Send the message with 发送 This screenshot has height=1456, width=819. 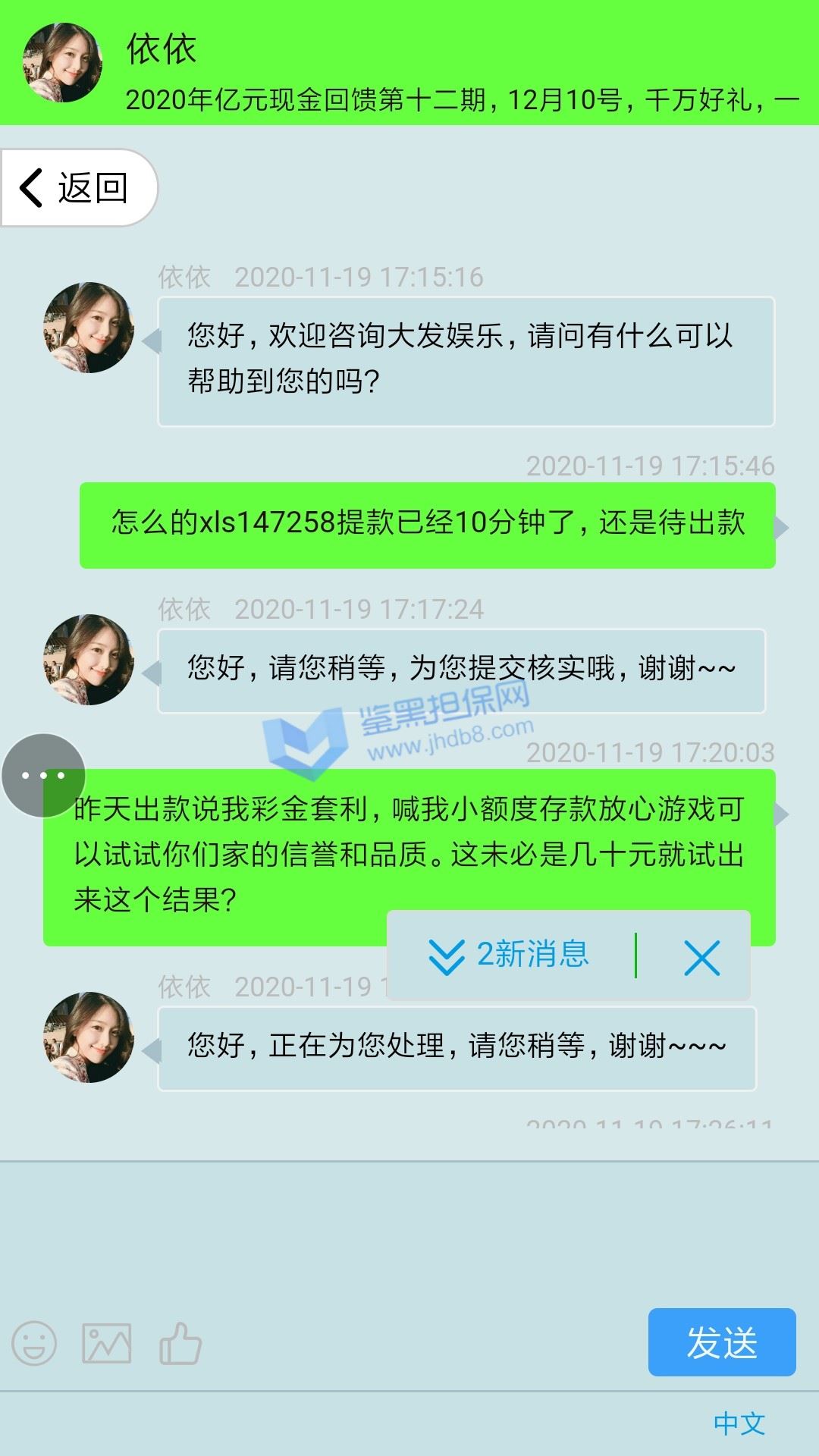click(x=721, y=1342)
